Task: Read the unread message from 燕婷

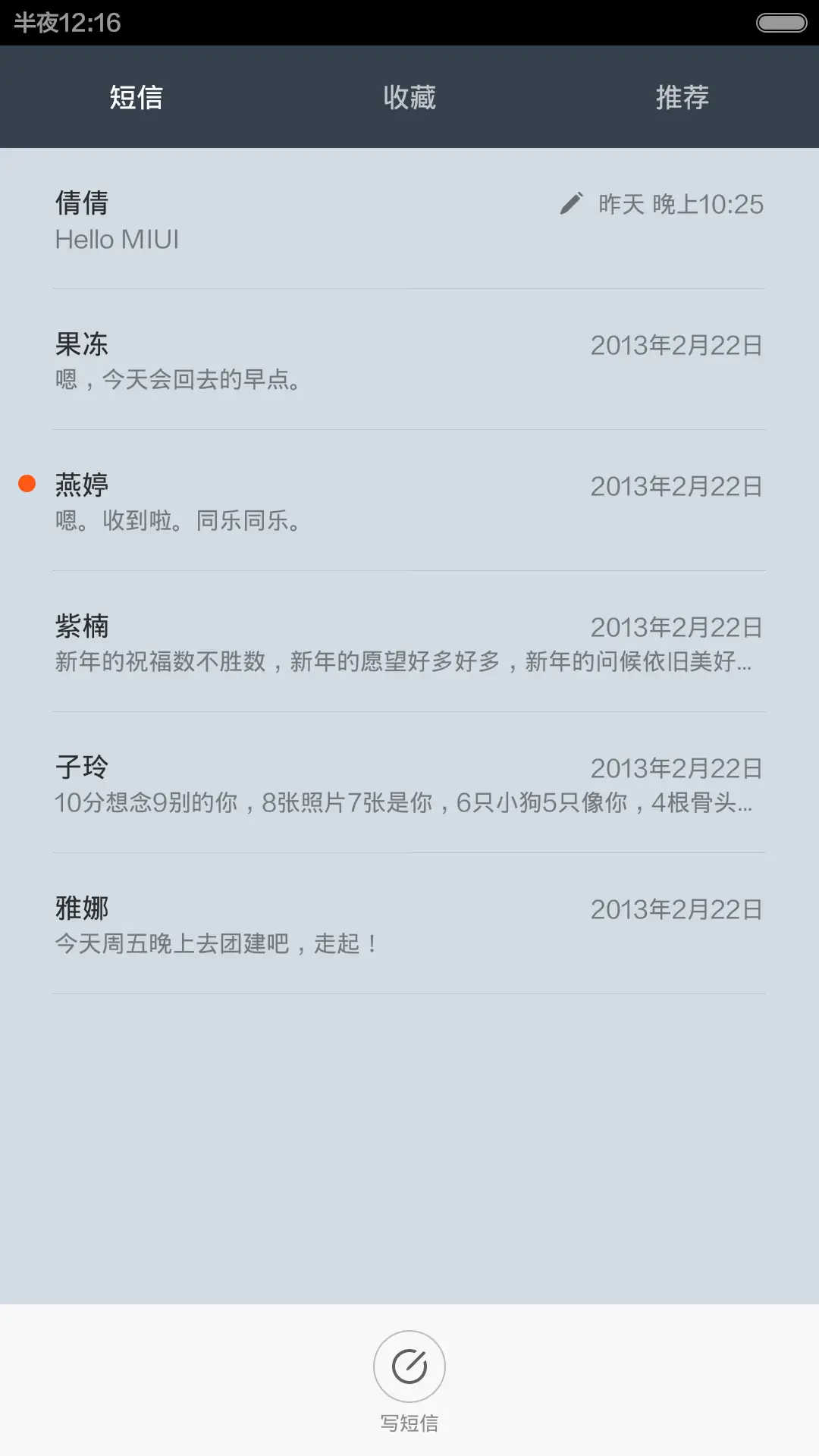Action: [409, 501]
